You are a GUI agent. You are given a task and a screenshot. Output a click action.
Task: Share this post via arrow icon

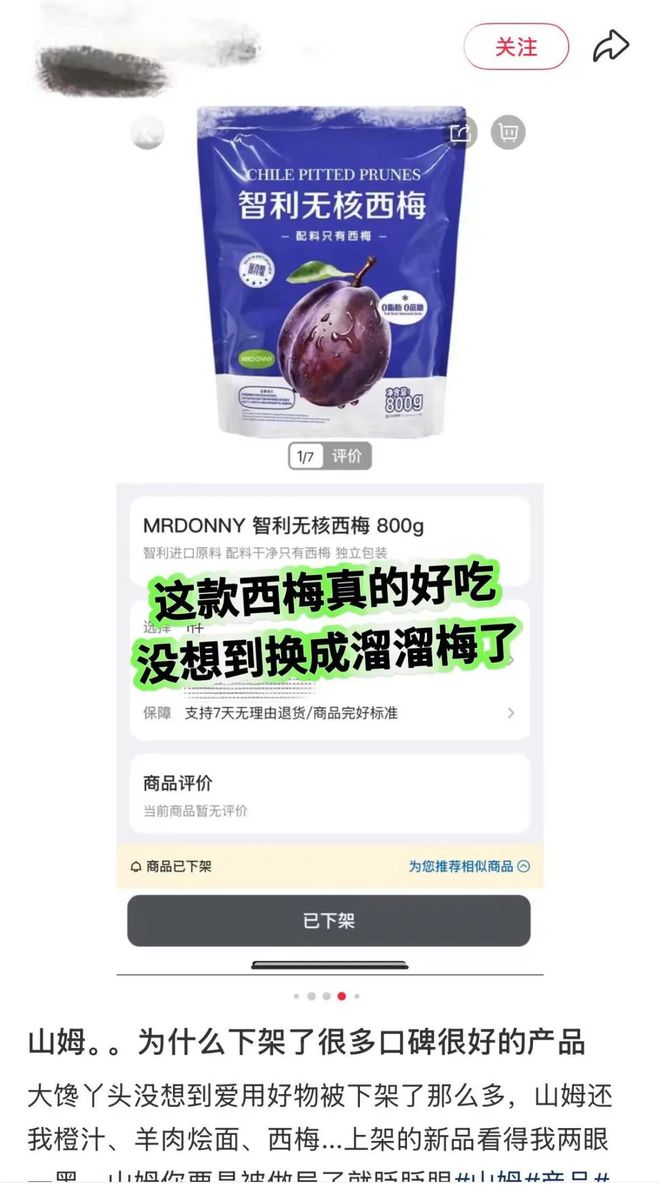(610, 46)
